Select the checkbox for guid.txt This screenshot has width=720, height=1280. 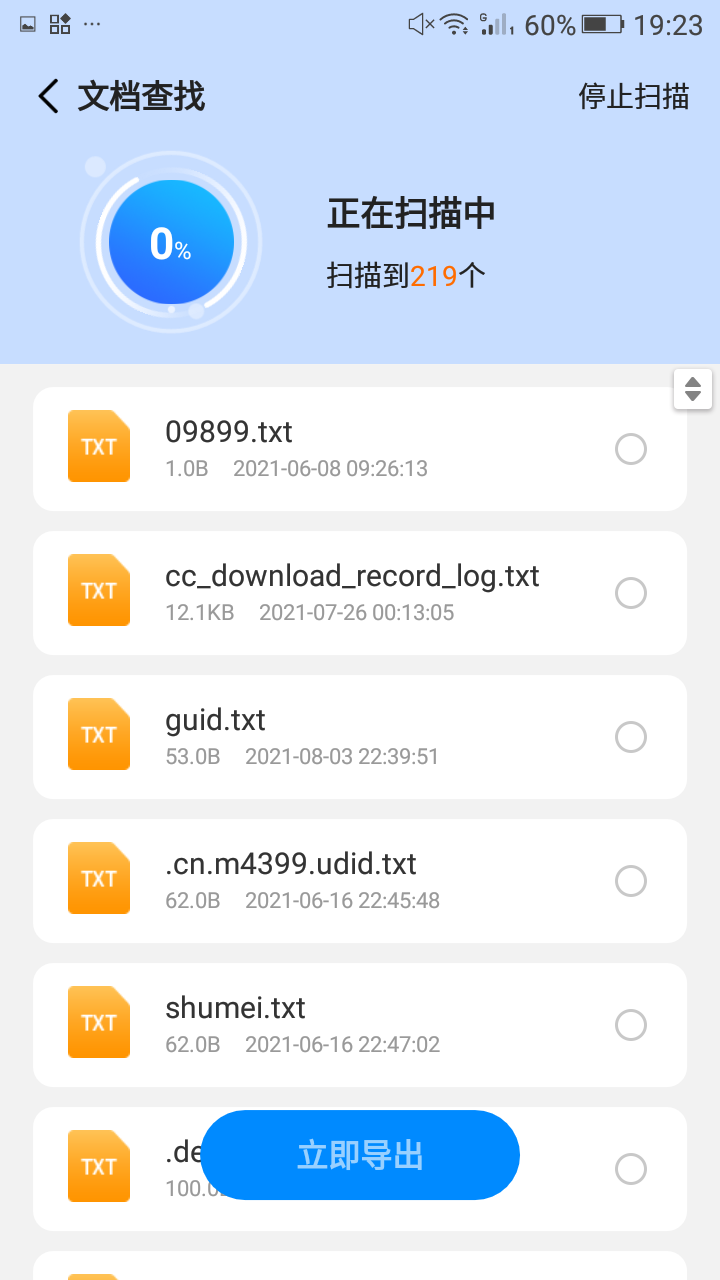[x=630, y=738]
